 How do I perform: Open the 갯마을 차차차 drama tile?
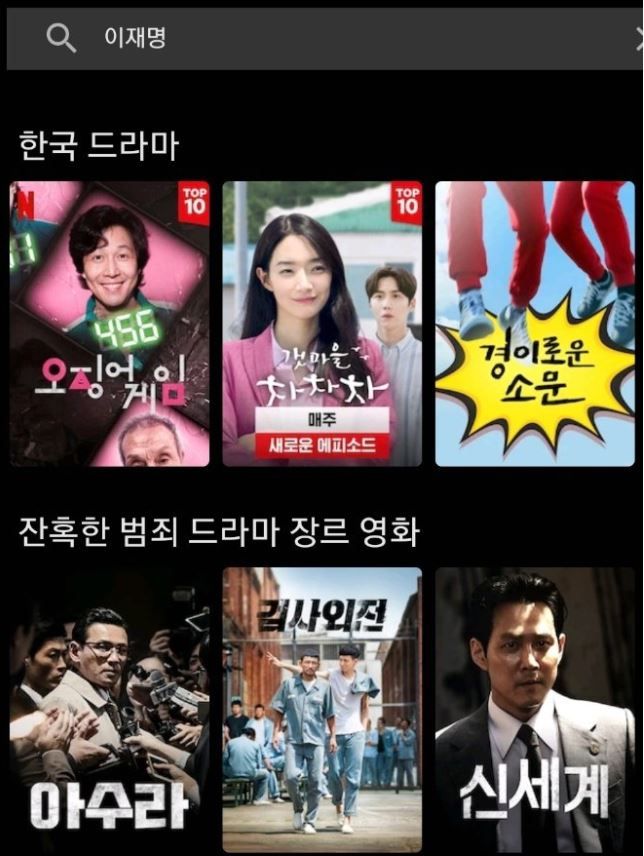point(322,324)
